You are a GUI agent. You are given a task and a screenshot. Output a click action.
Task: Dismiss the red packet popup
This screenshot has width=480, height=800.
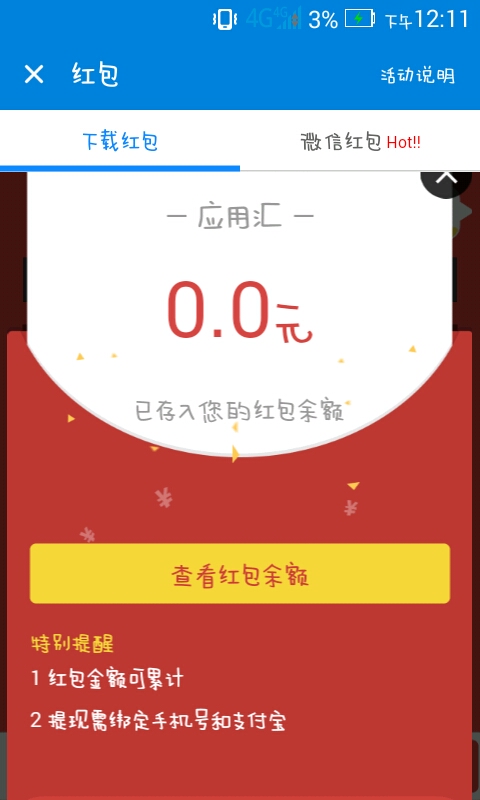pyautogui.click(x=446, y=181)
